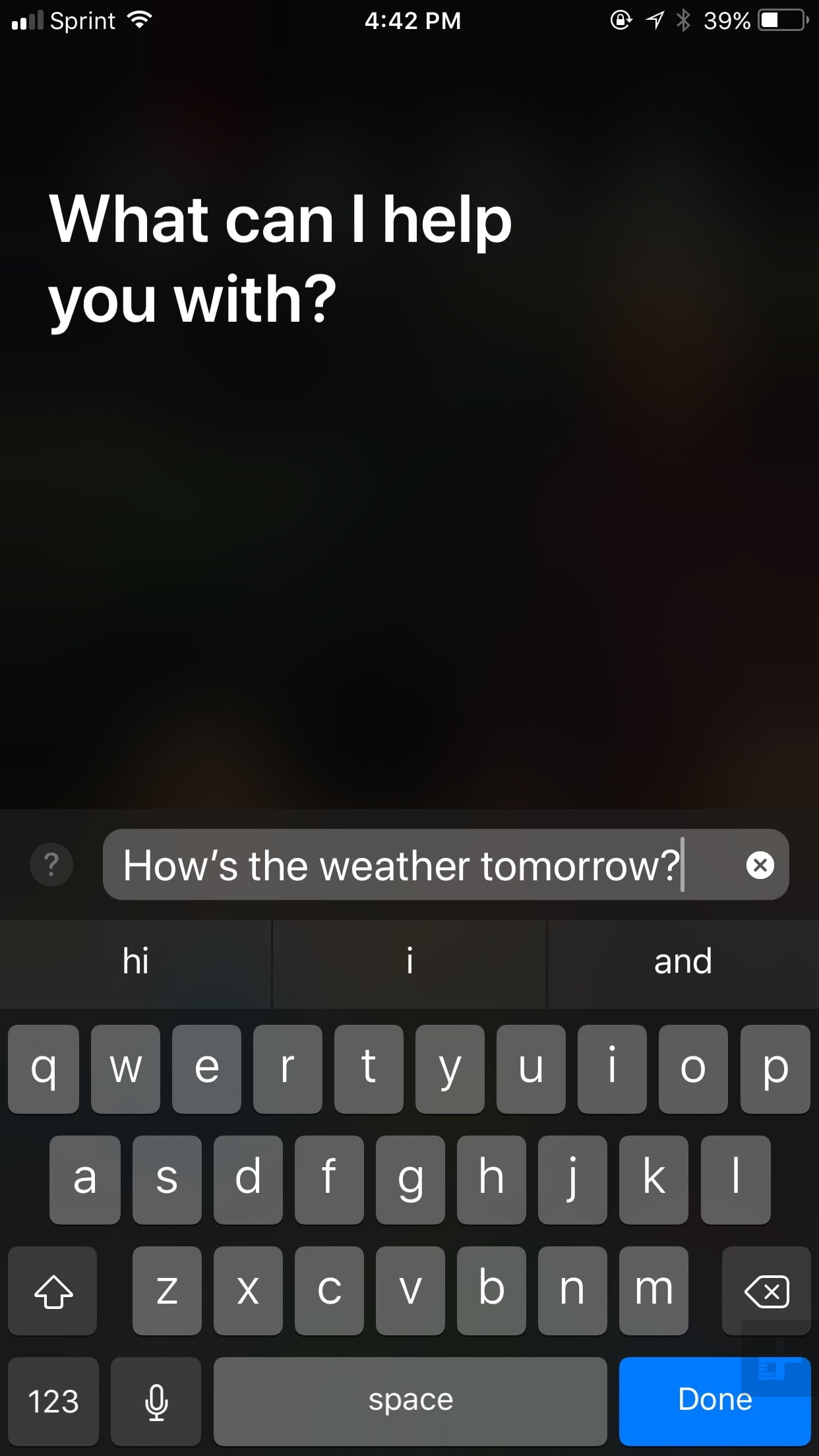Screen dimensions: 819x1456
Task: Clear the typed Siri query
Action: [760, 864]
